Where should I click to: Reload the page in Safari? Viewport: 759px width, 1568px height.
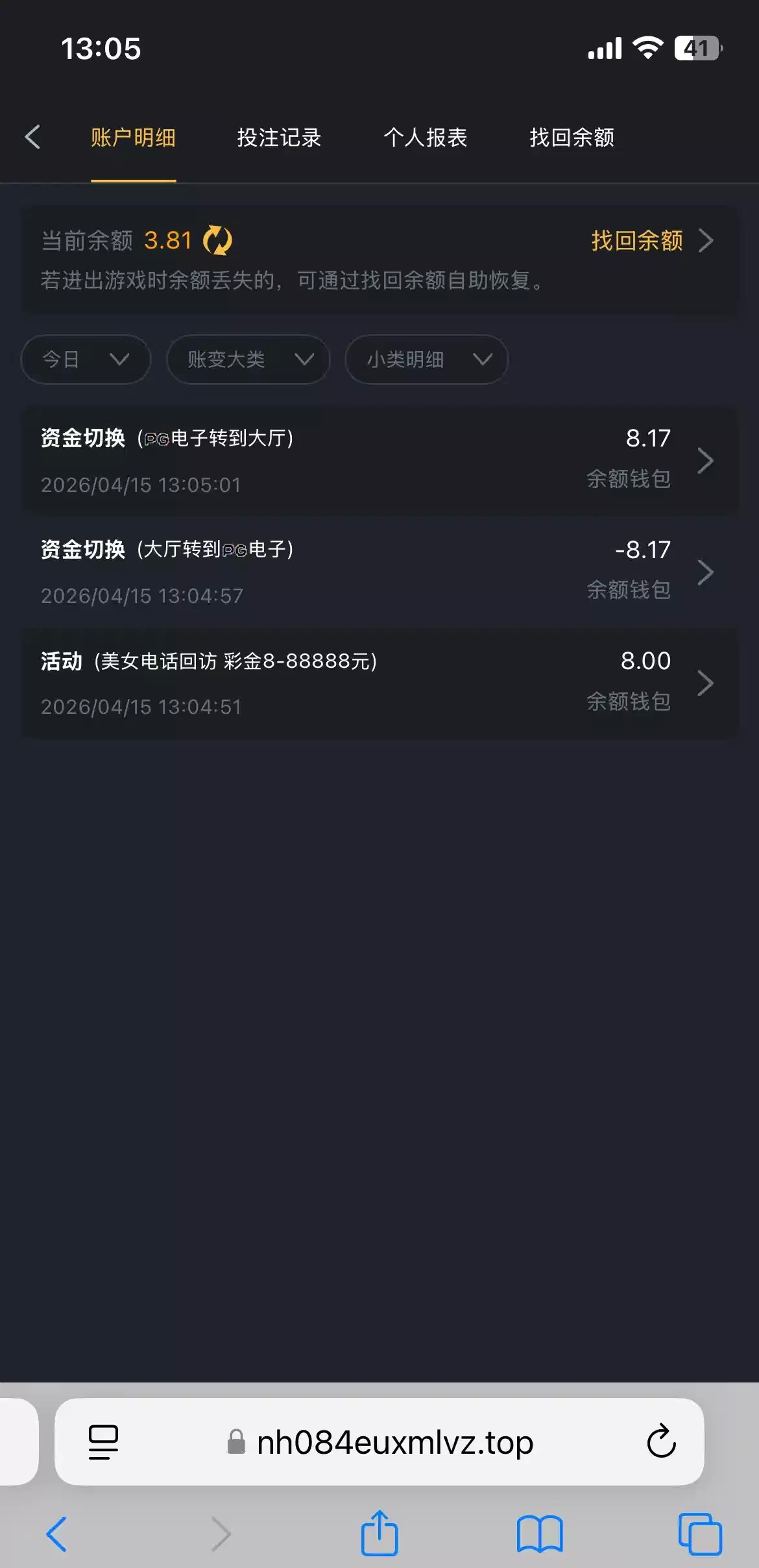661,1441
